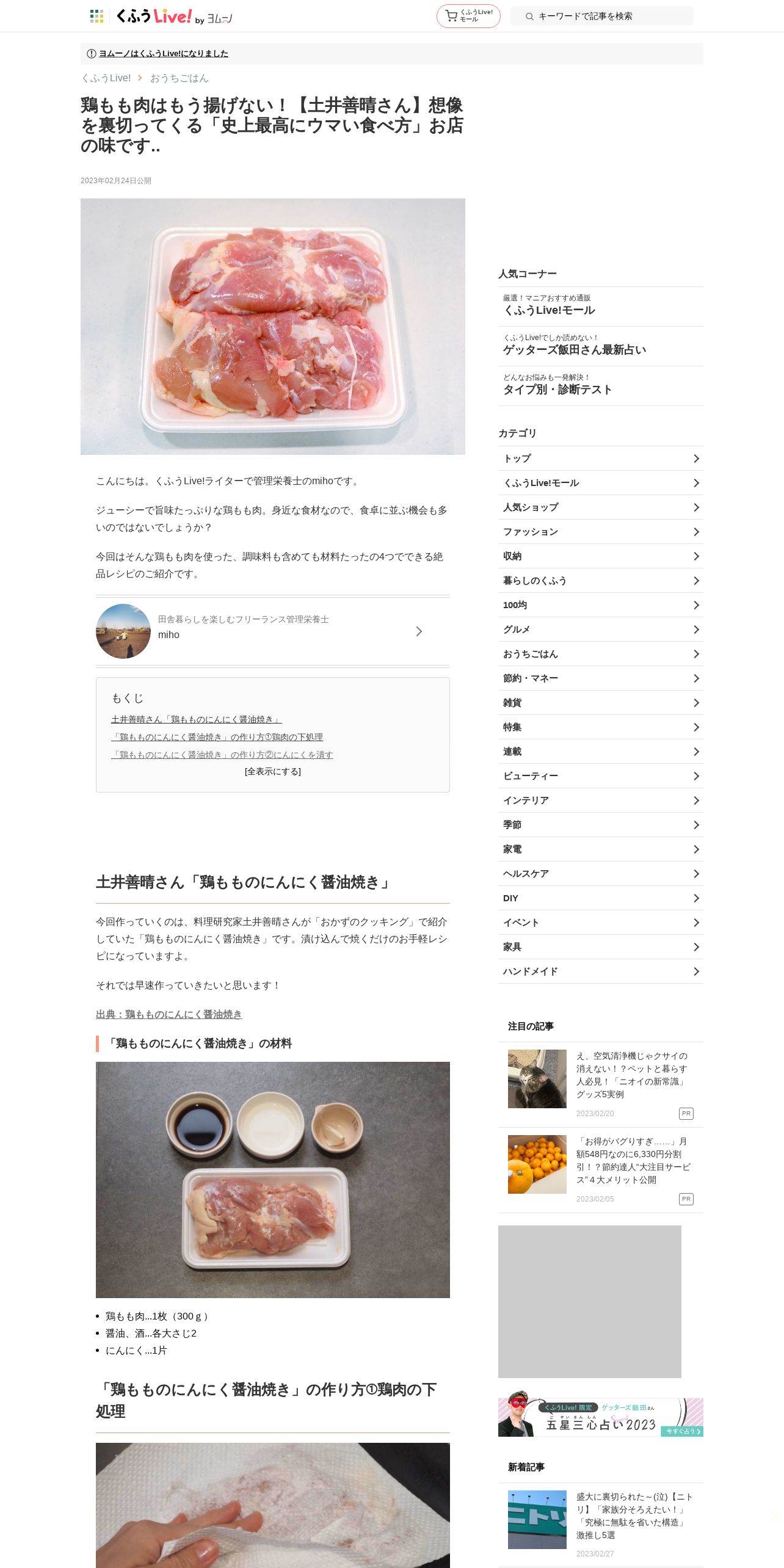This screenshot has height=1568, width=784.
Task: Open the grid menu icon in header
Action: [x=96, y=16]
